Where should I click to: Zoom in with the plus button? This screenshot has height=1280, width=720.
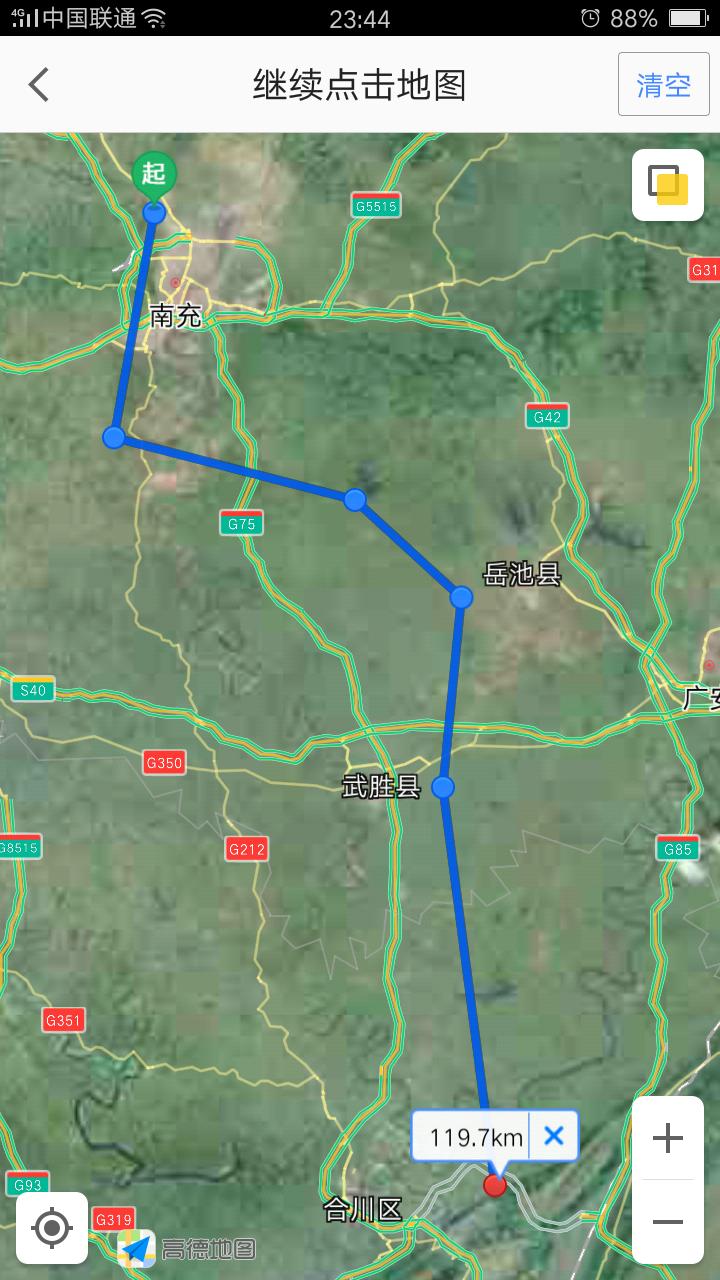coord(667,1138)
